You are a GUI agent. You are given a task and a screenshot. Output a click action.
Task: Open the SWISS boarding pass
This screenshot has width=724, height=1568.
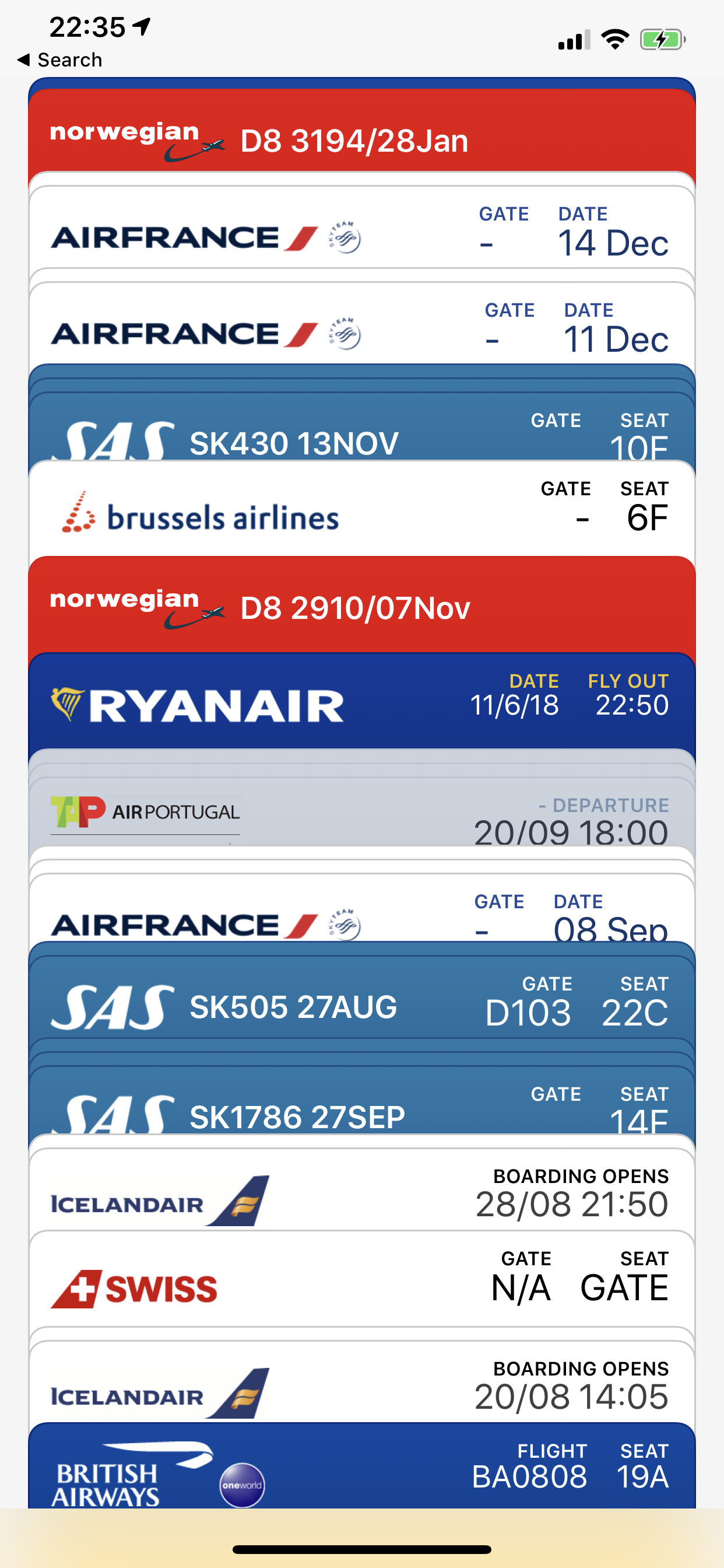362,1279
